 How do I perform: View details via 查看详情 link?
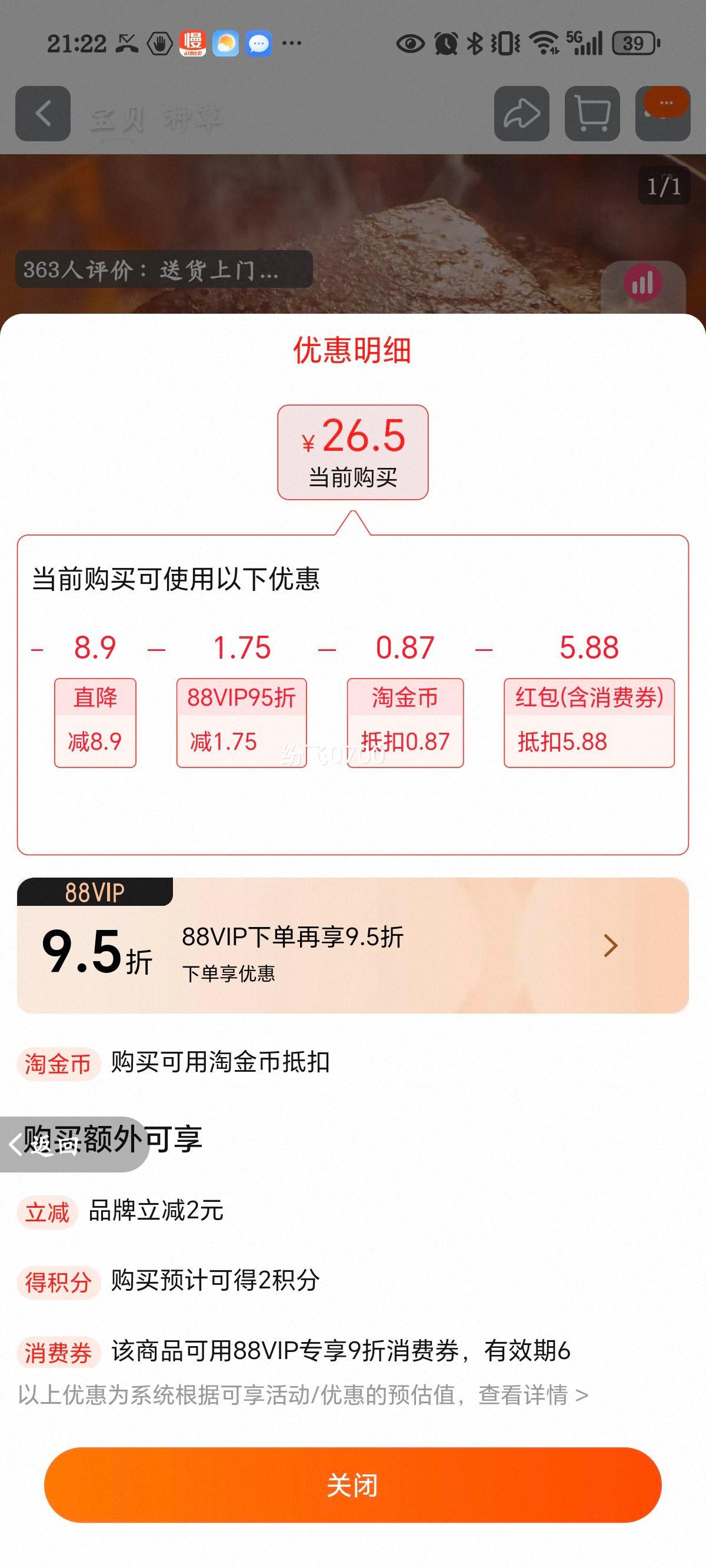coord(532,1394)
